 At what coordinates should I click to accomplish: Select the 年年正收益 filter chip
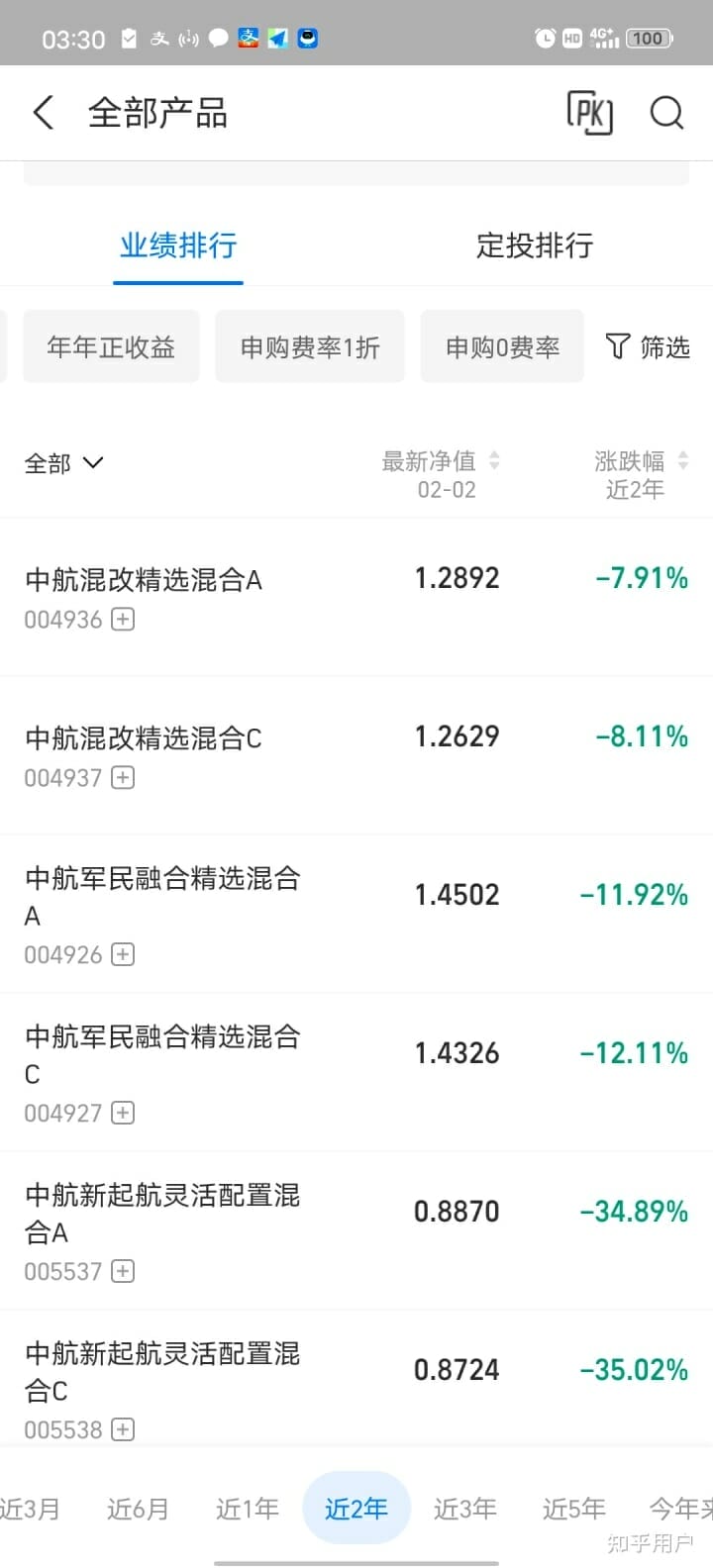(111, 346)
